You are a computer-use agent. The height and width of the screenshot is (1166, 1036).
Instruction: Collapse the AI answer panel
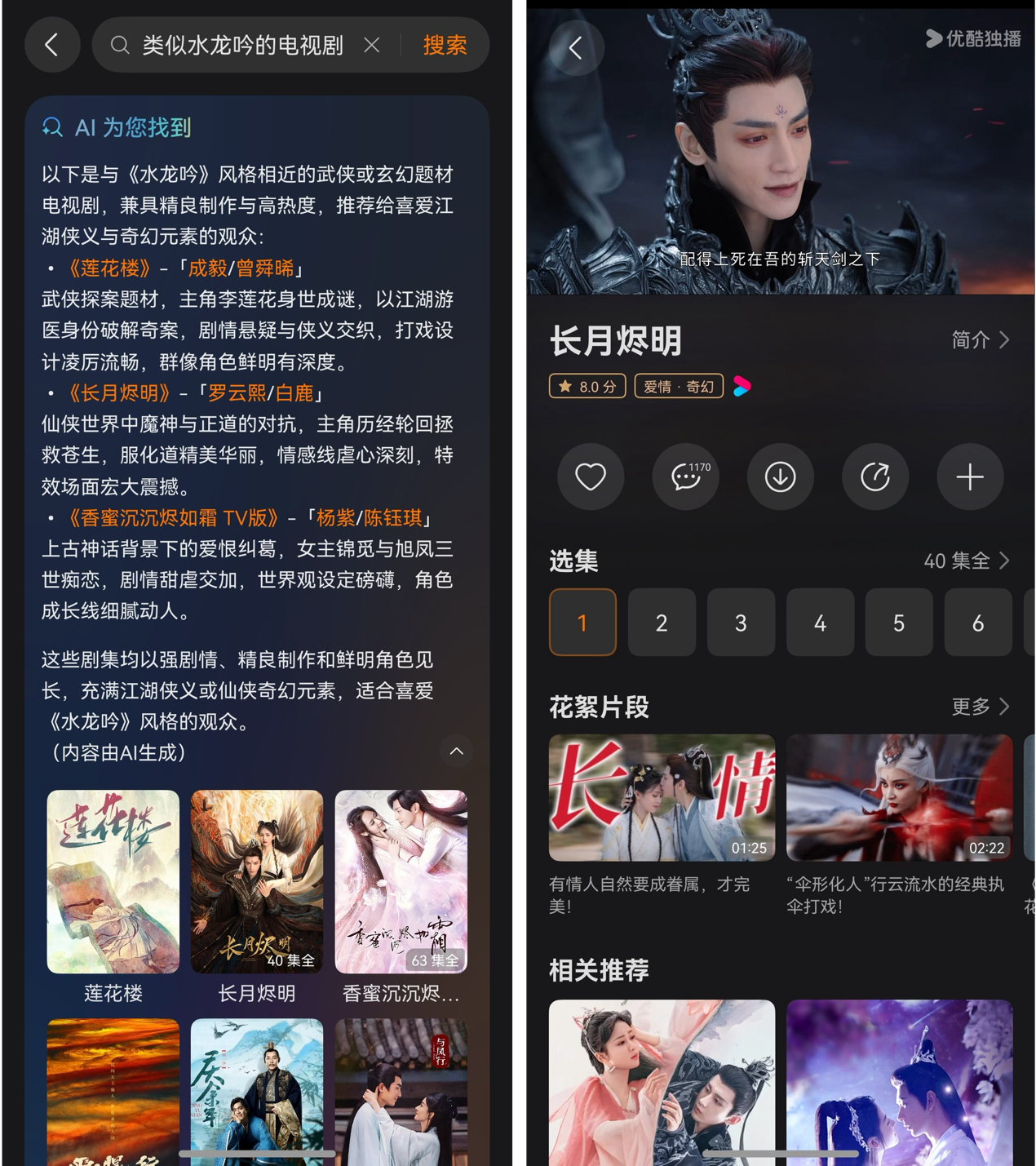coord(457,751)
